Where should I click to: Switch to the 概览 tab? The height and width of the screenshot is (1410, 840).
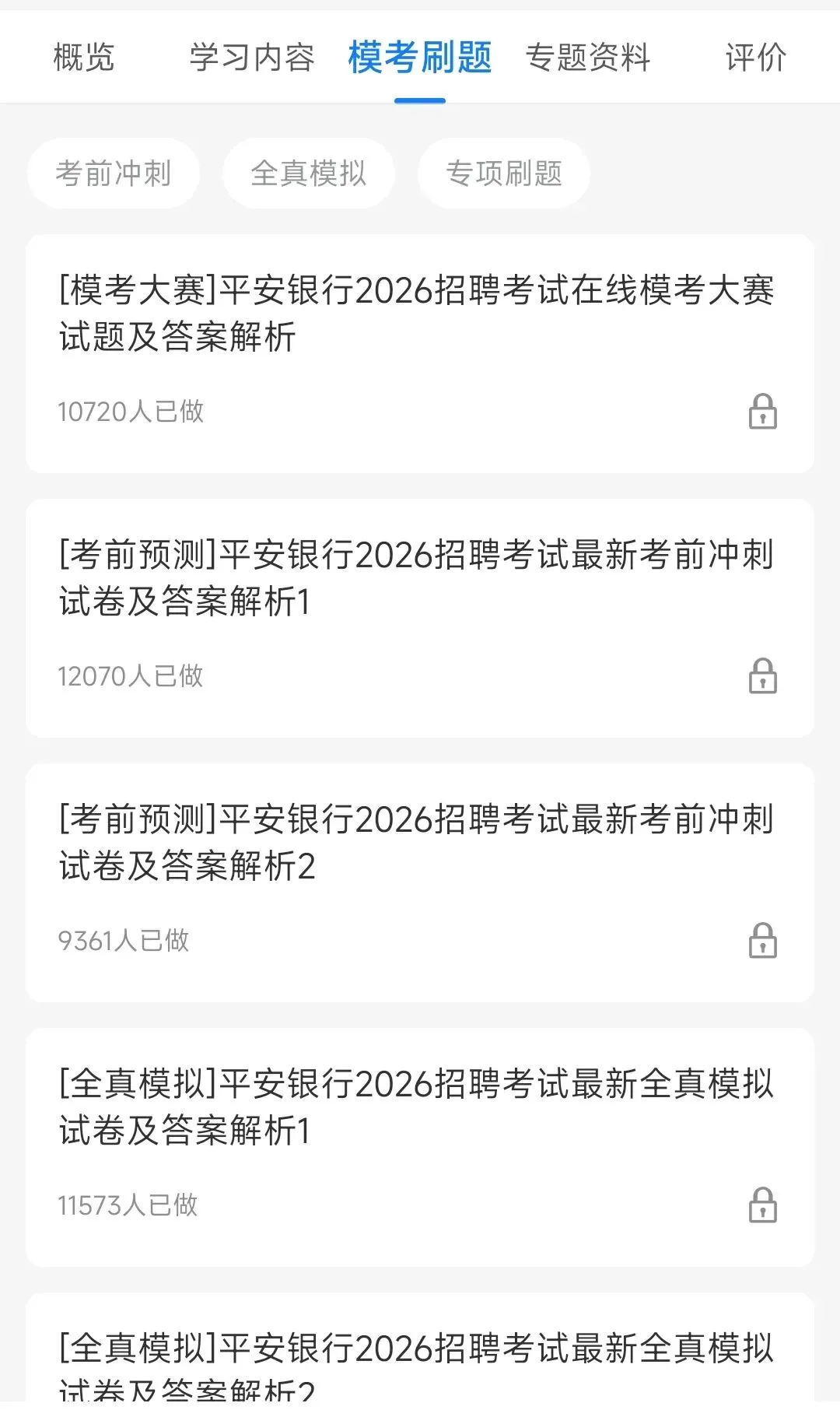click(x=84, y=58)
